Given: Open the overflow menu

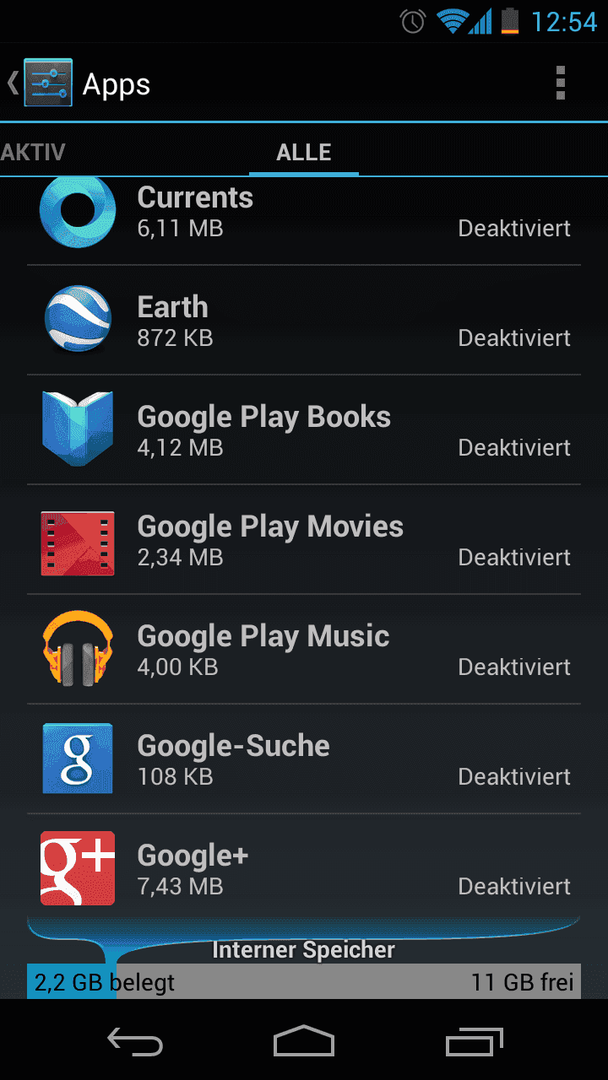Looking at the screenshot, I should [560, 83].
